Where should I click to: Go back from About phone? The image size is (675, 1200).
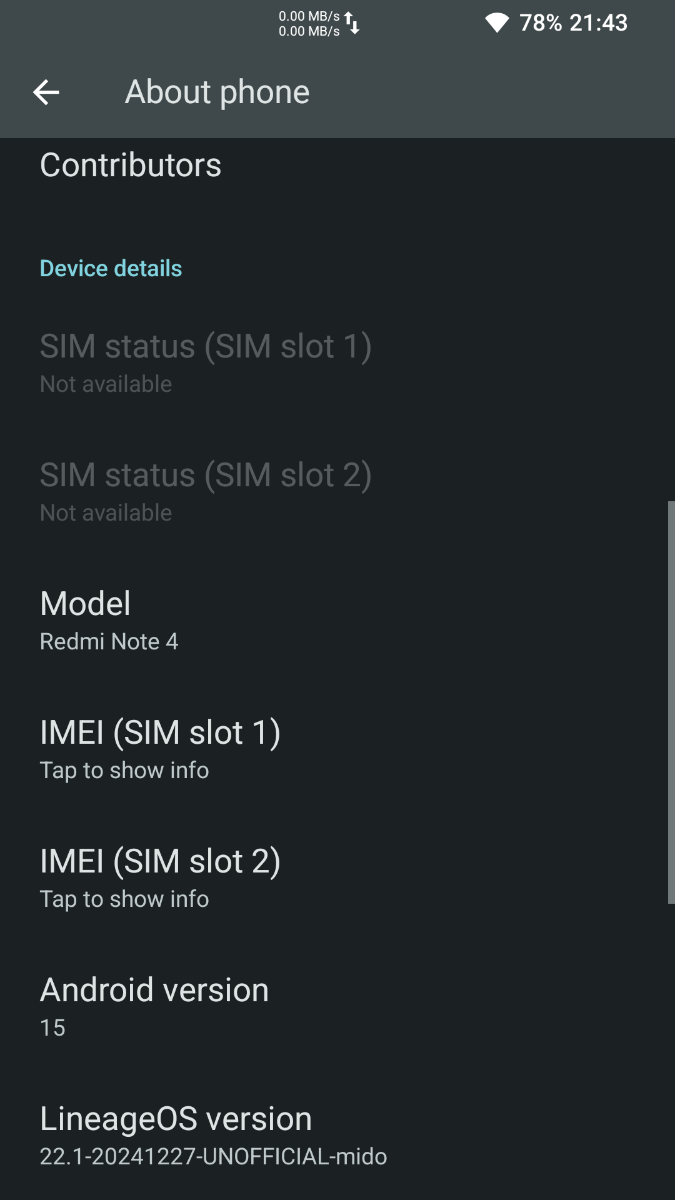point(46,92)
